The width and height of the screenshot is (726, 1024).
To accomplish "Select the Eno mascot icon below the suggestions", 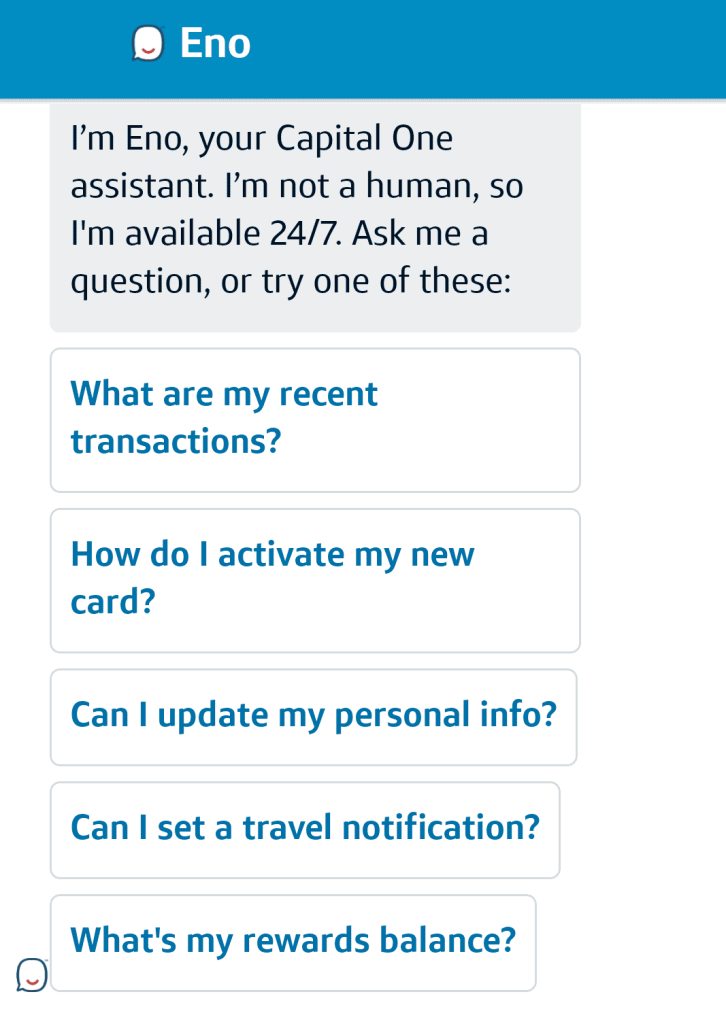I will click(30, 973).
